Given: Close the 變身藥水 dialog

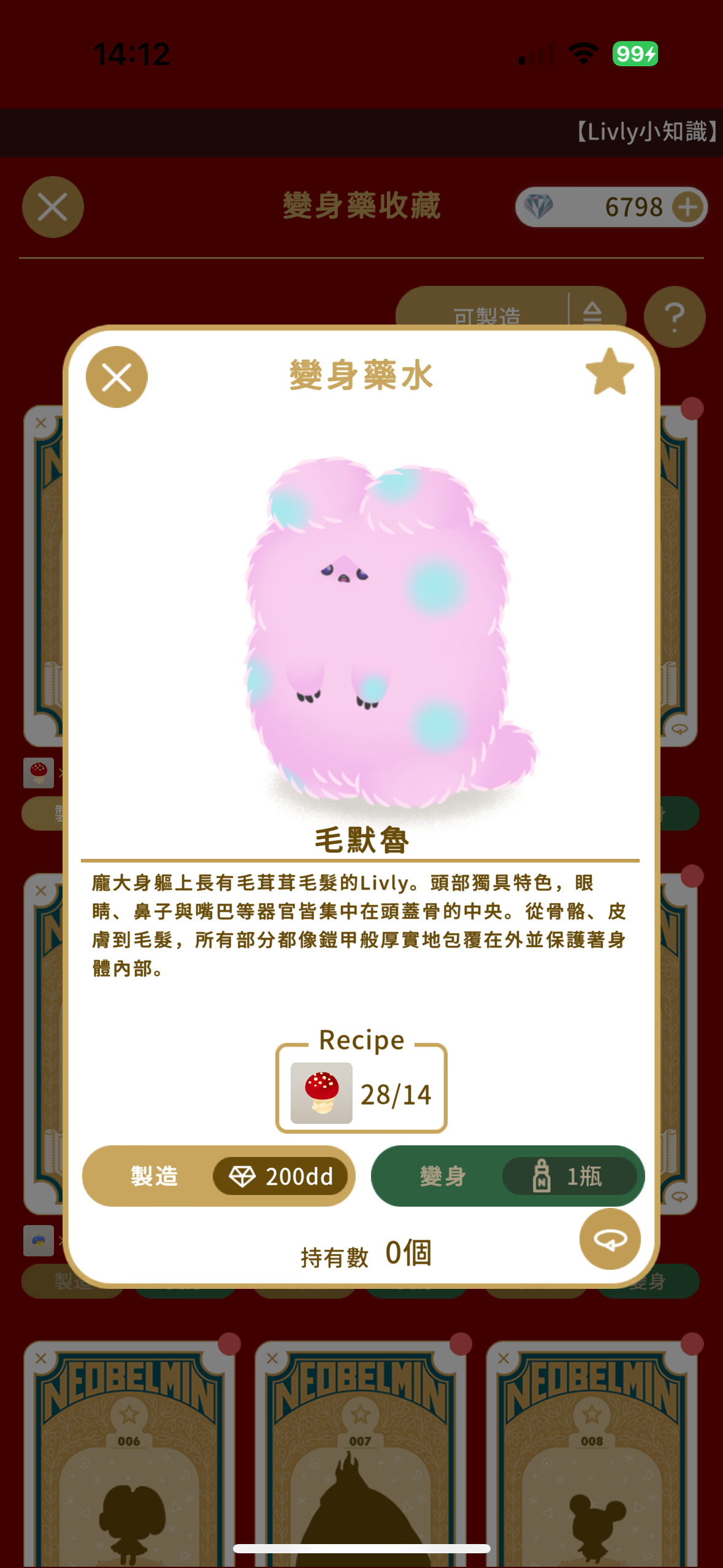Looking at the screenshot, I should click(x=117, y=377).
